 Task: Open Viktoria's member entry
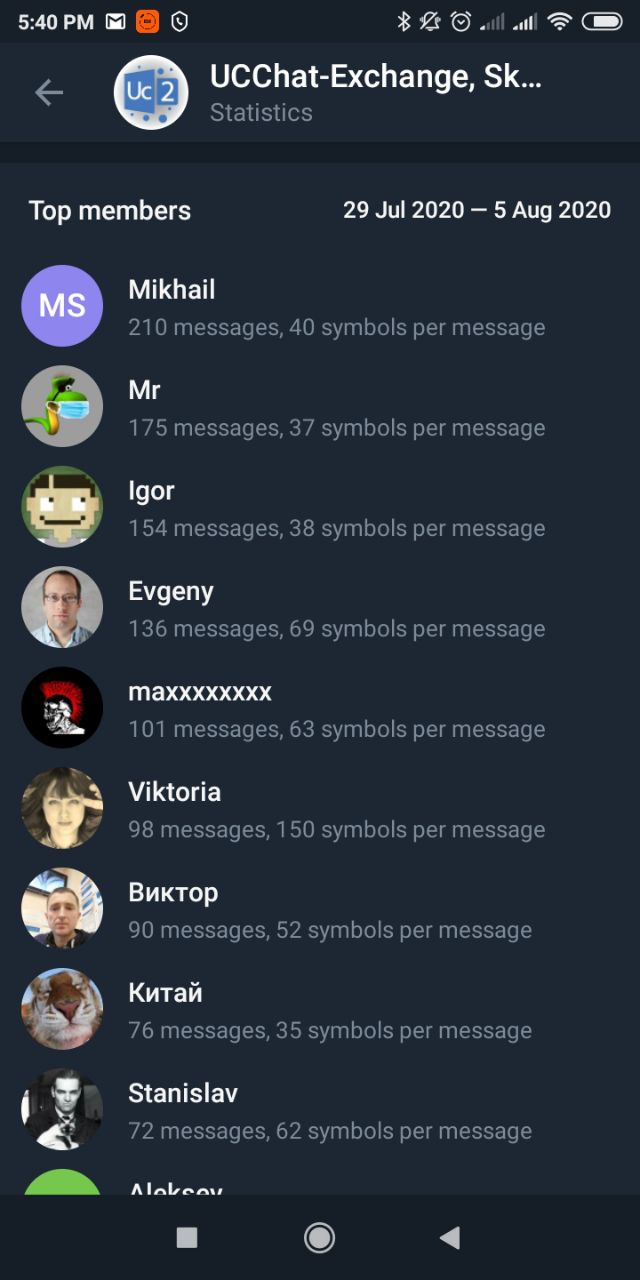coord(320,809)
